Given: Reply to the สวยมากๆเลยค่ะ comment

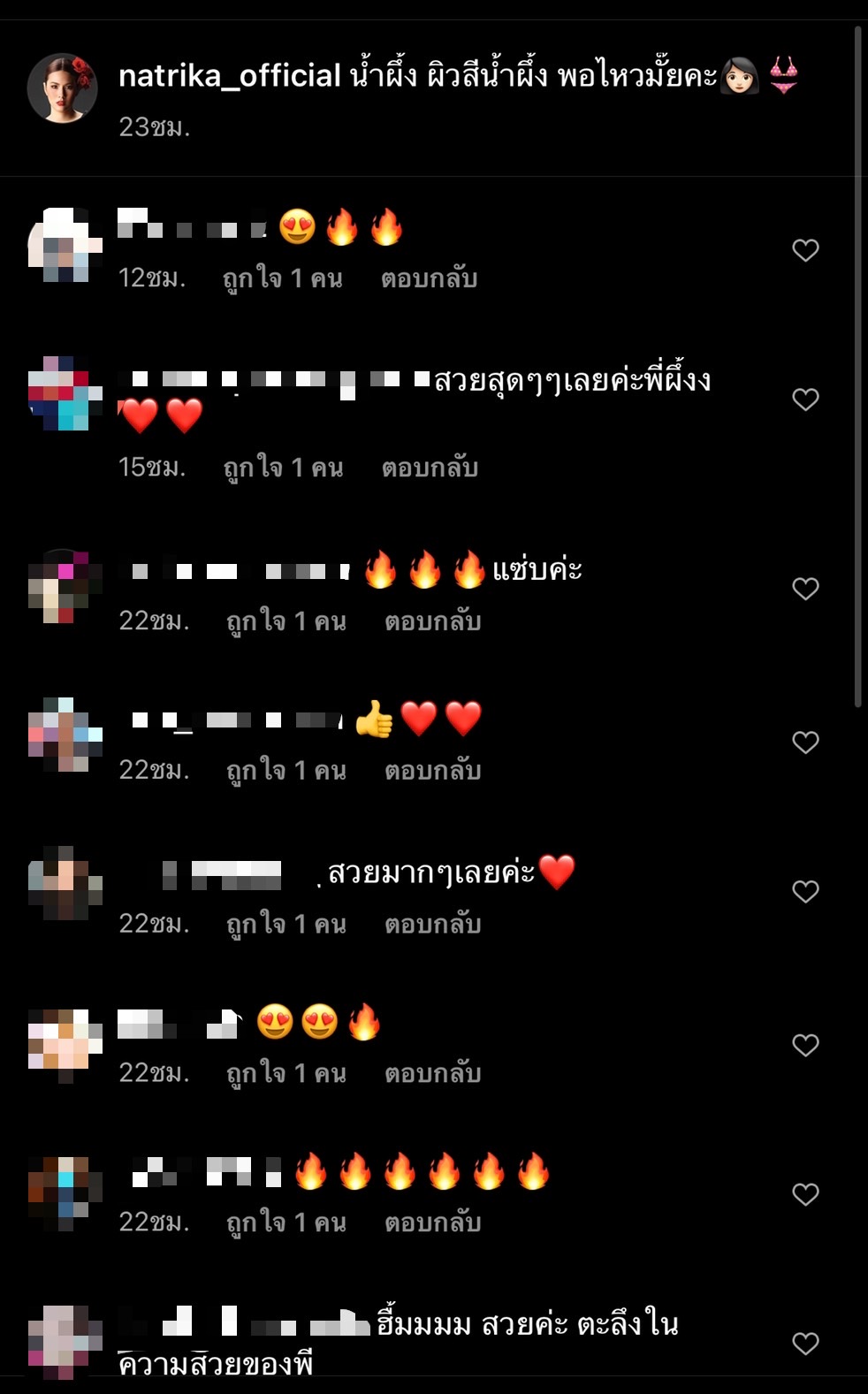Looking at the screenshot, I should tap(432, 925).
